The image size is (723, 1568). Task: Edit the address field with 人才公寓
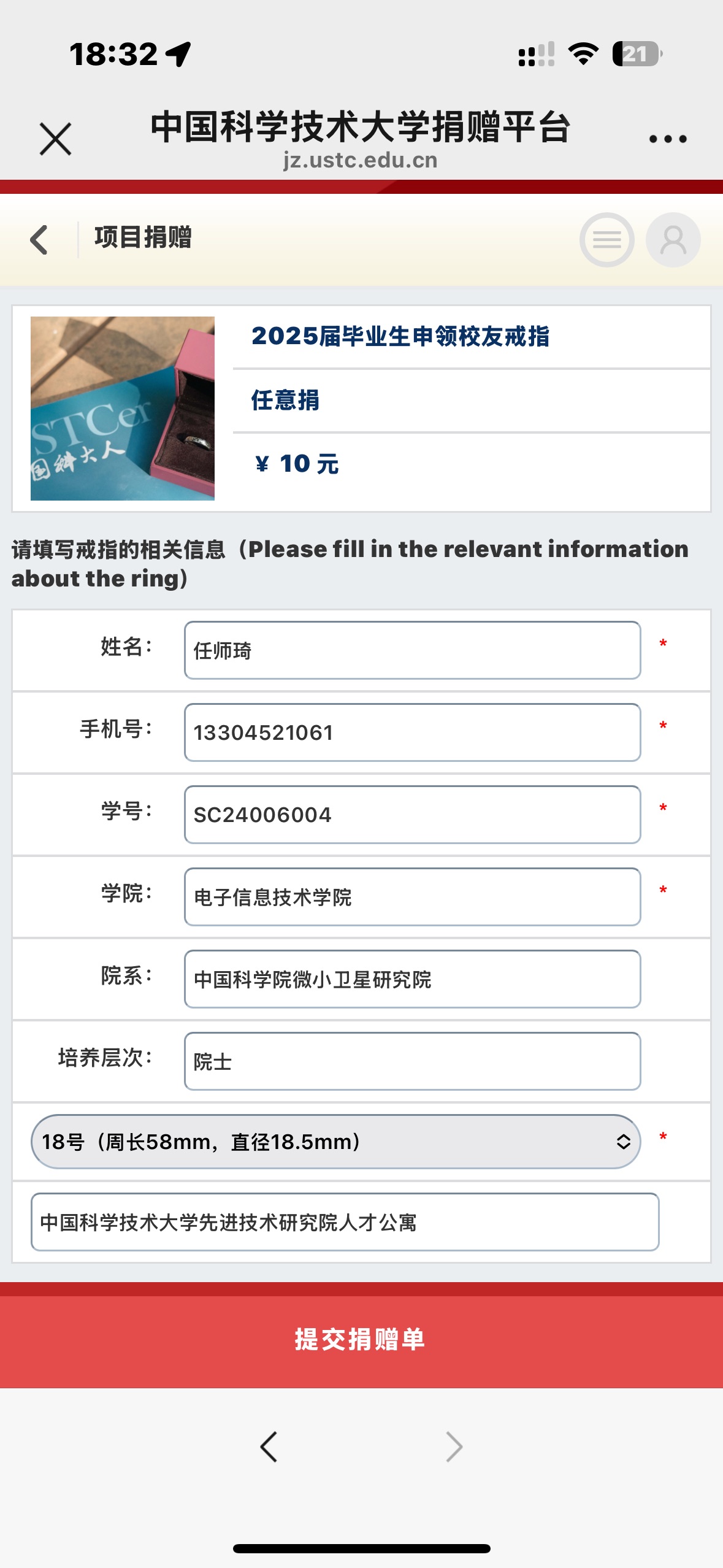(345, 1222)
